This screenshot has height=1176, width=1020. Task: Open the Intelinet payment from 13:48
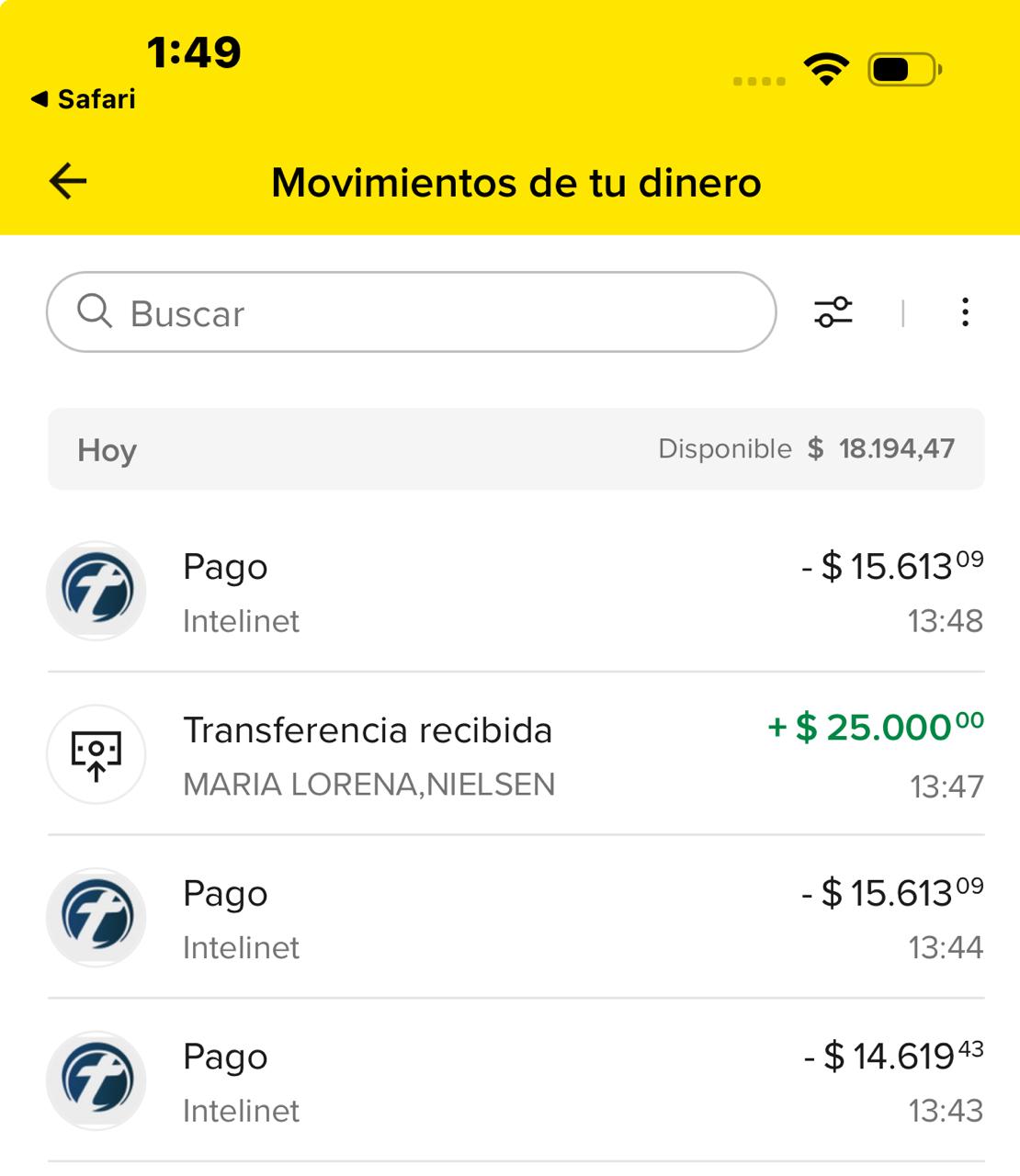click(515, 593)
